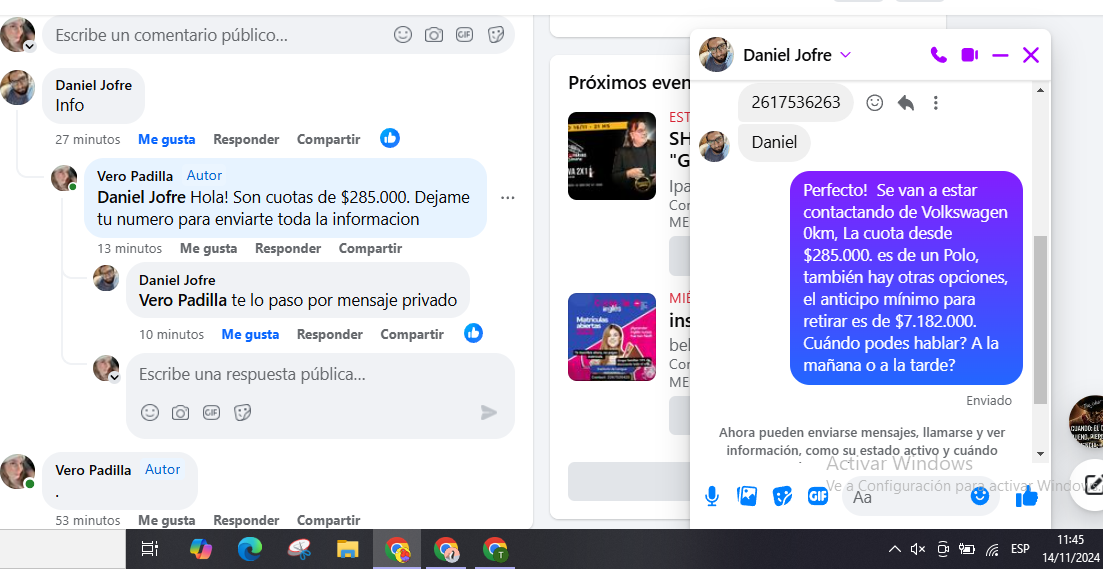Pick a GIF in the chat
This screenshot has height=569, width=1103.
pyautogui.click(x=817, y=495)
